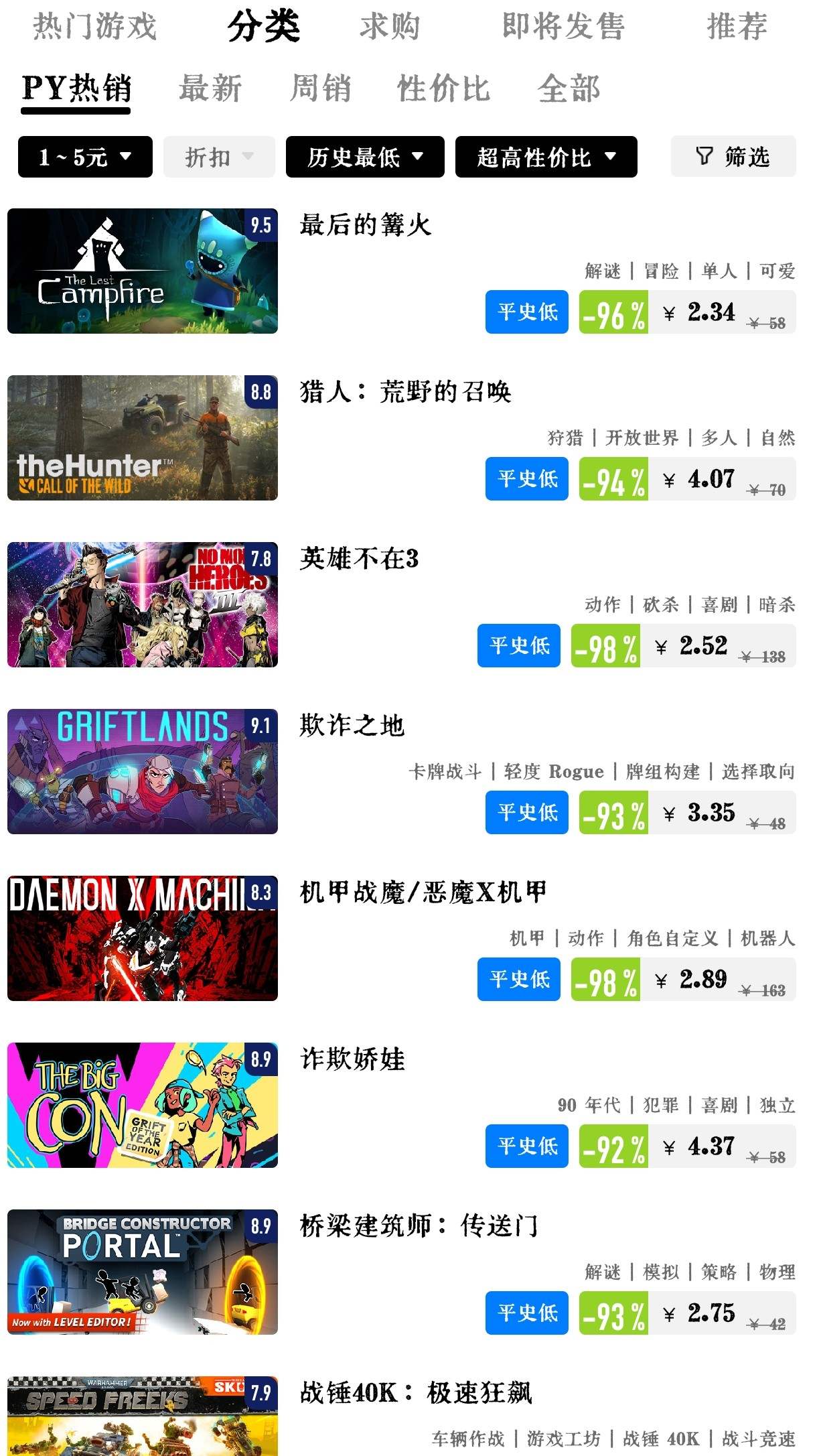Viewport: 817px width, 1456px height.
Task: Switch to the 热门游戏 tab
Action: pos(94,27)
